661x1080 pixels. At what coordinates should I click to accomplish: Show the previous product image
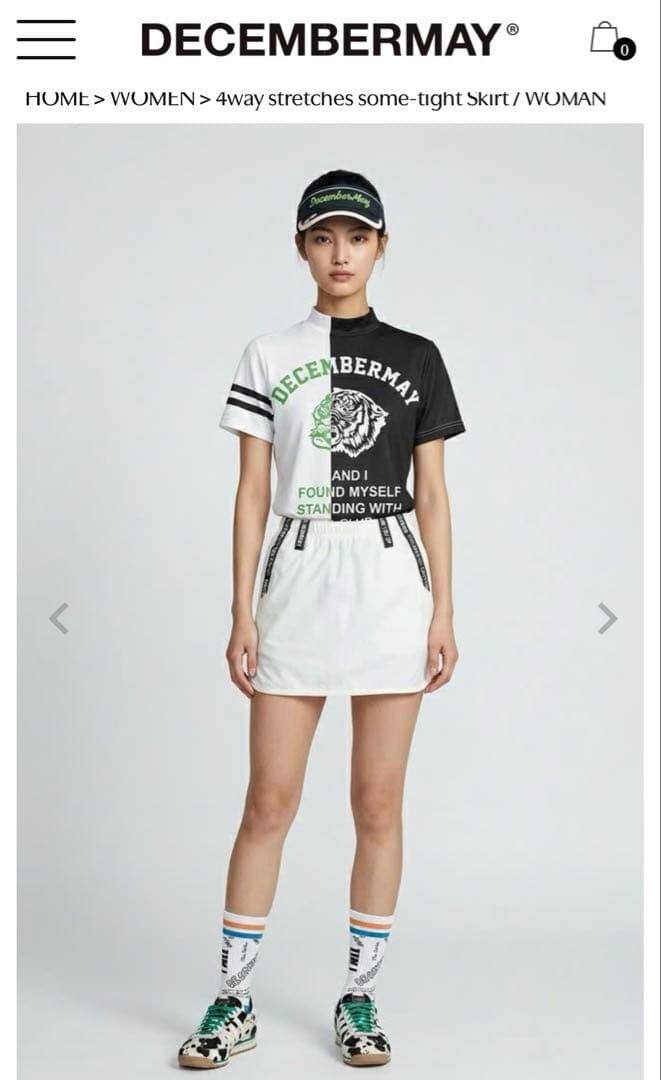(x=59, y=619)
